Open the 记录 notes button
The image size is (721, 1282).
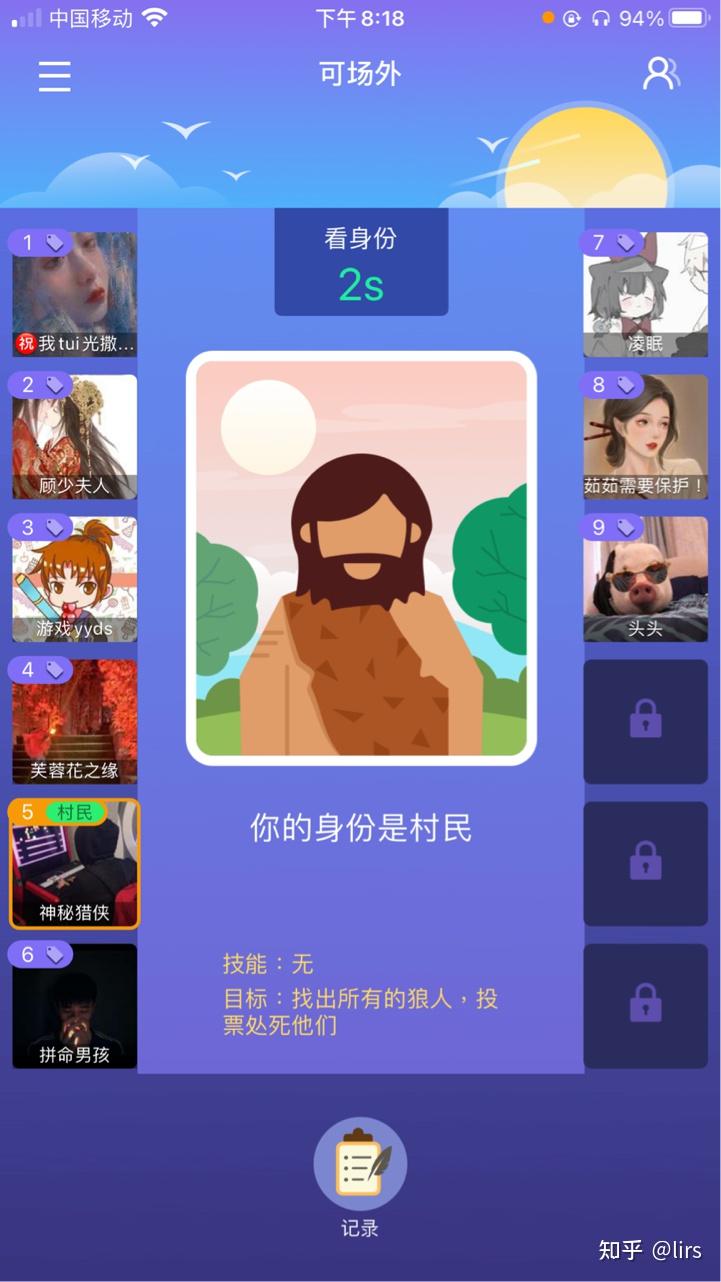tap(360, 1163)
